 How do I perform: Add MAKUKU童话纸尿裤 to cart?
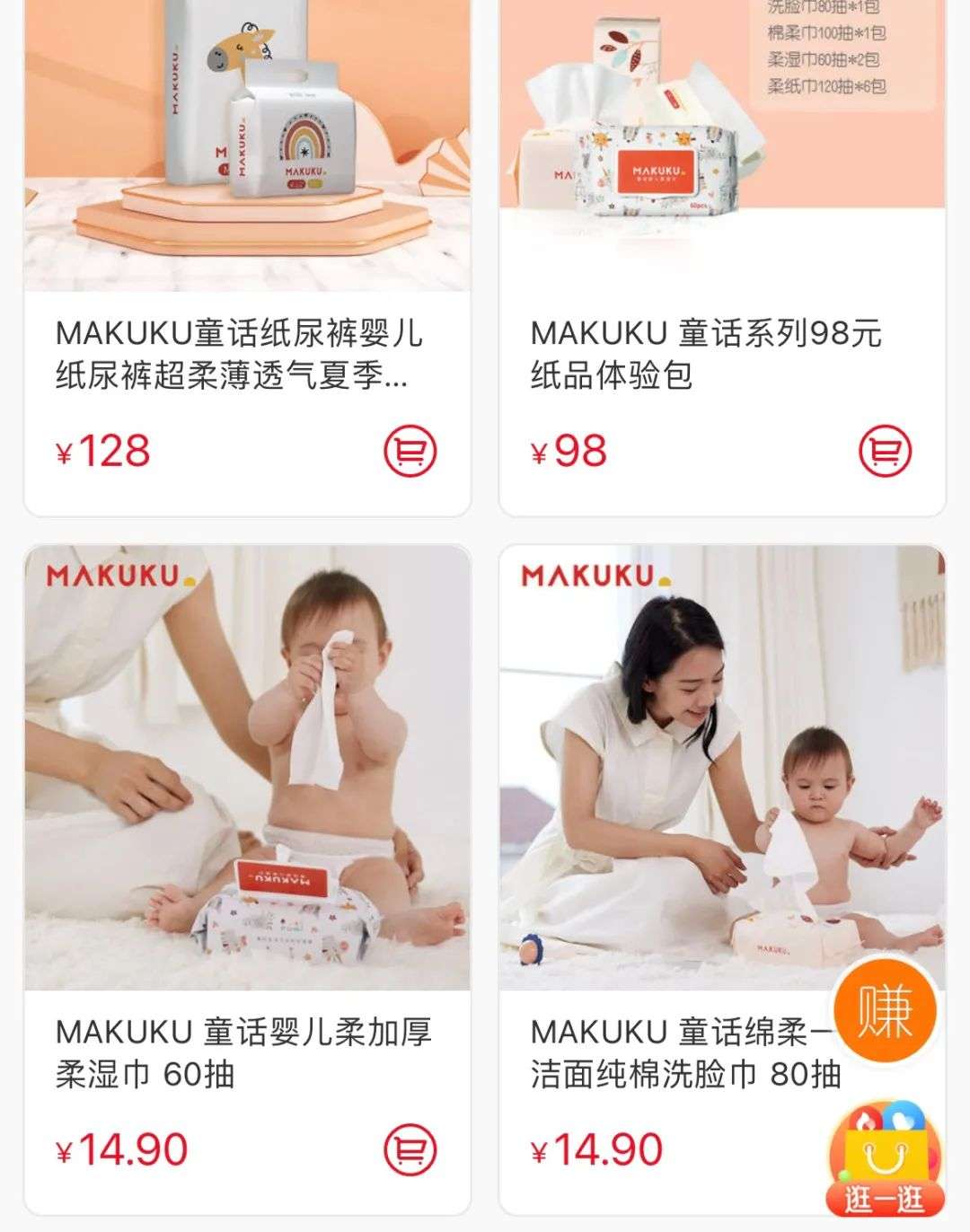point(410,451)
